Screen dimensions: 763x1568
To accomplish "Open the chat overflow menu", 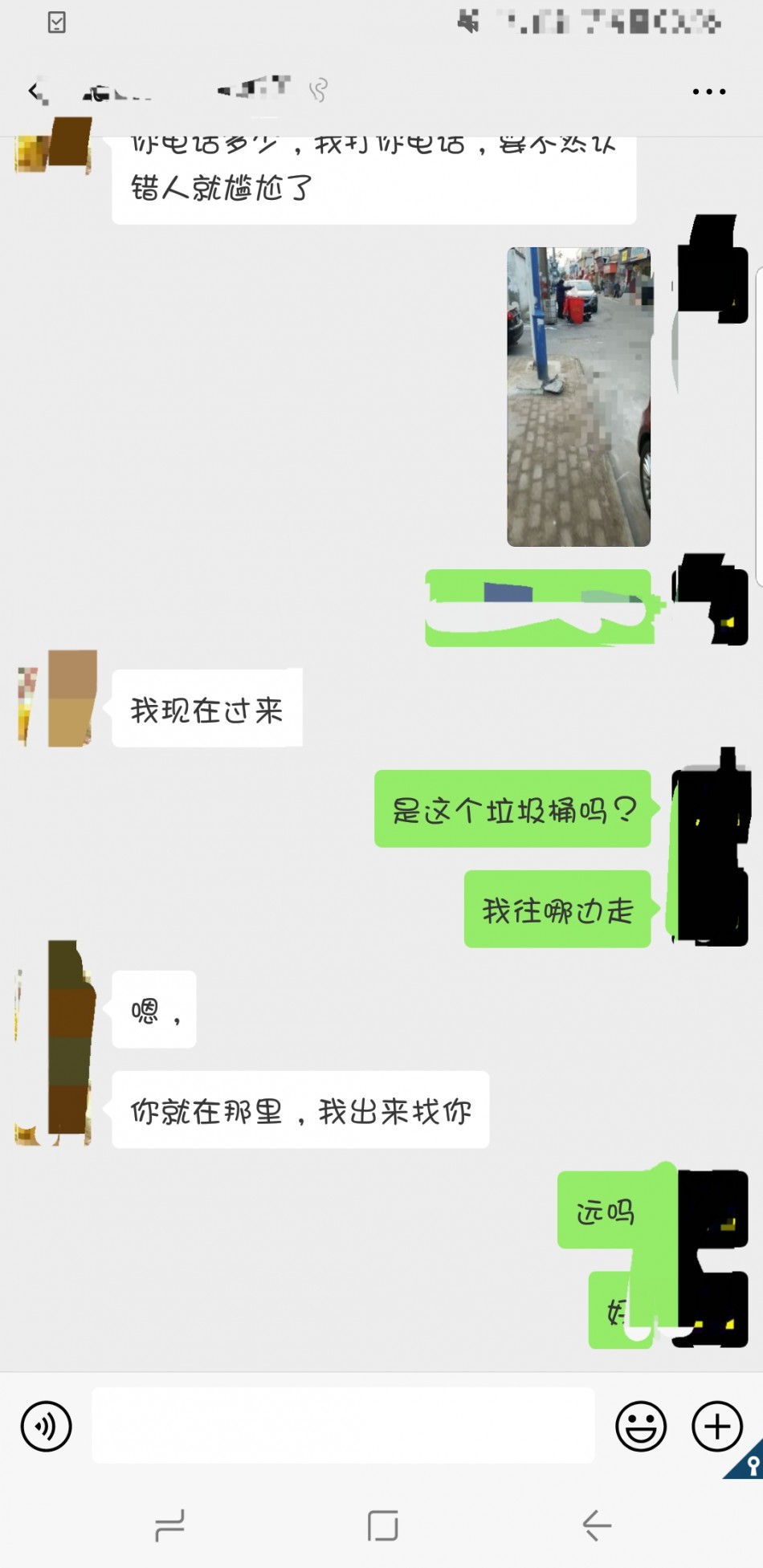I will 708,92.
